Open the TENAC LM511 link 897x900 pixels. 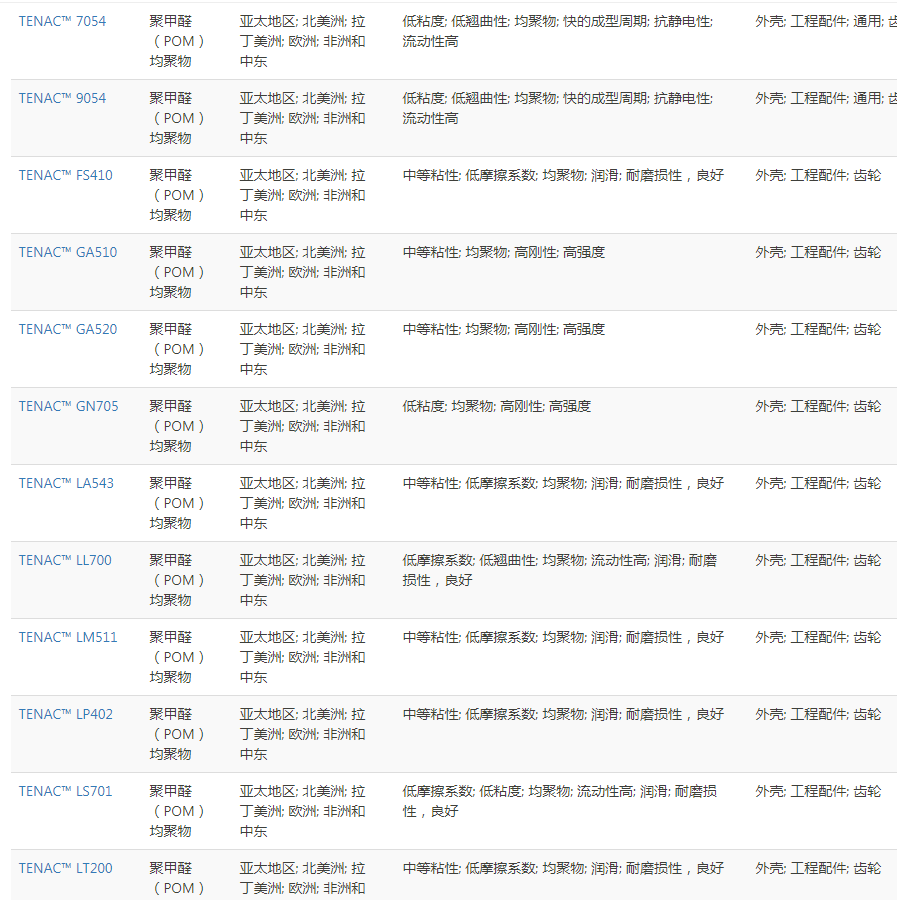pos(67,637)
